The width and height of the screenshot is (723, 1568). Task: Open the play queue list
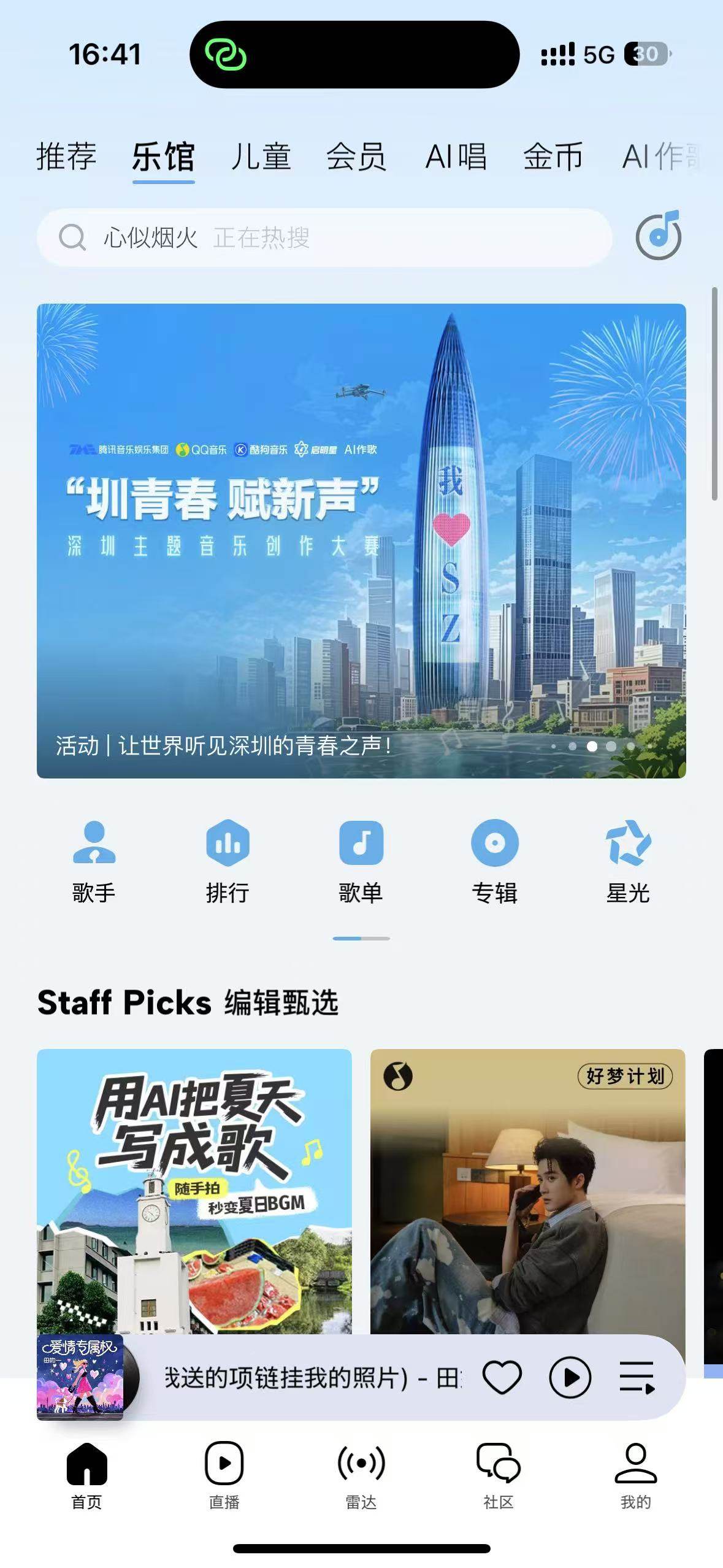coord(637,1378)
